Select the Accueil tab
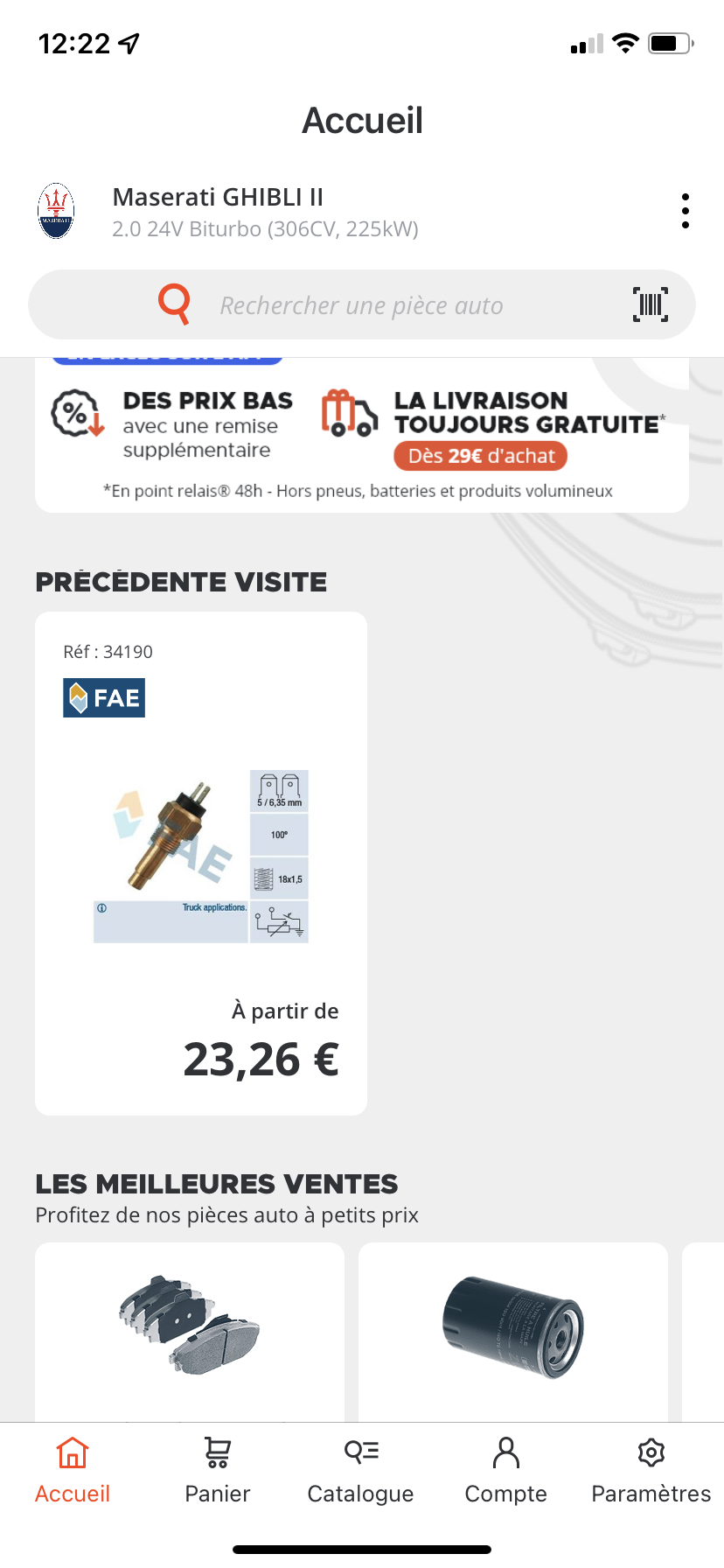 [x=73, y=1470]
